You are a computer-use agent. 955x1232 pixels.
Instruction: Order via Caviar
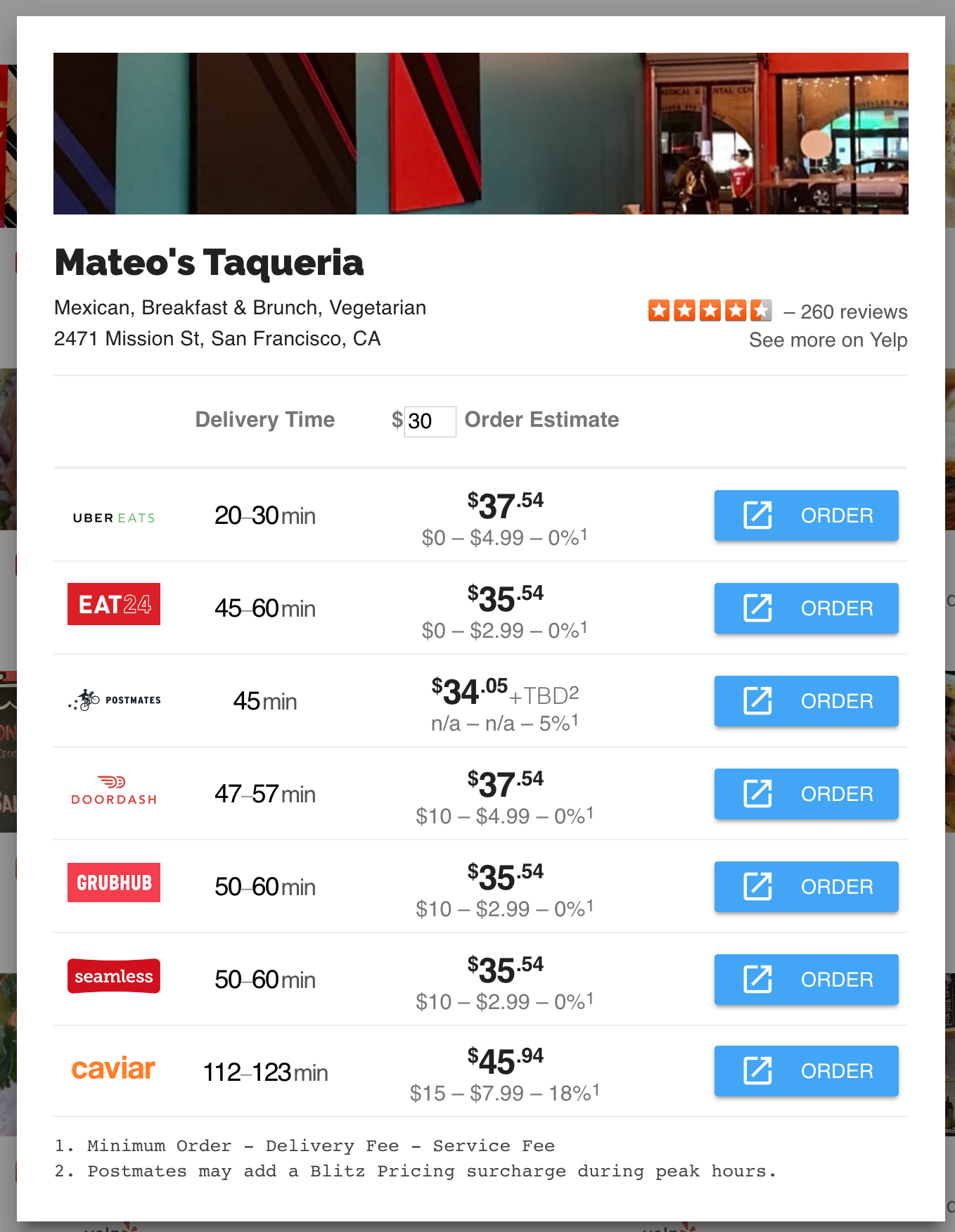(806, 1071)
